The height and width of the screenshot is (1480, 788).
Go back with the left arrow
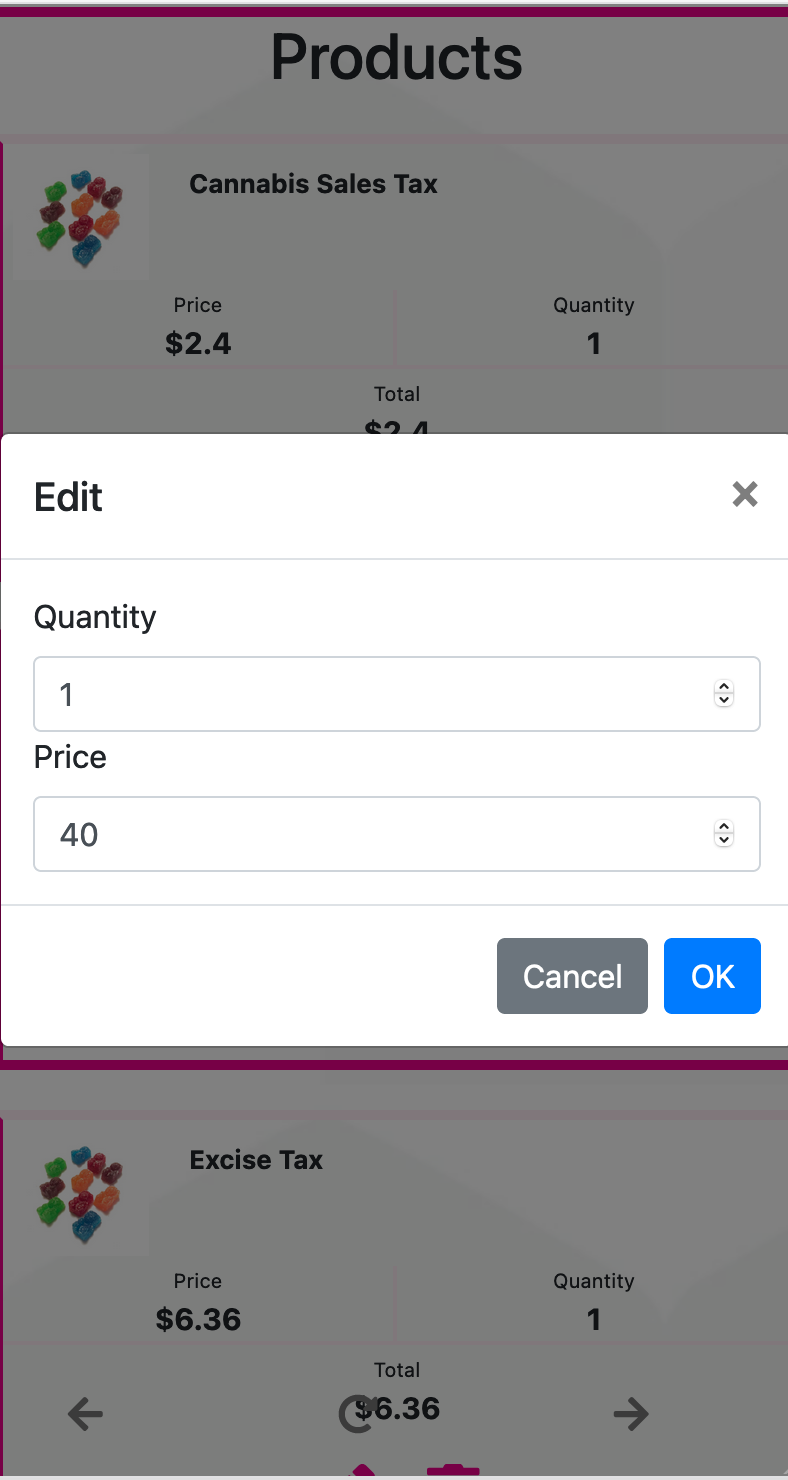pyautogui.click(x=85, y=1413)
